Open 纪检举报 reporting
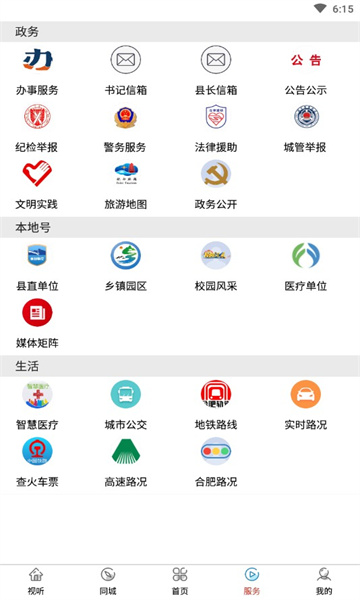 click(x=37, y=129)
